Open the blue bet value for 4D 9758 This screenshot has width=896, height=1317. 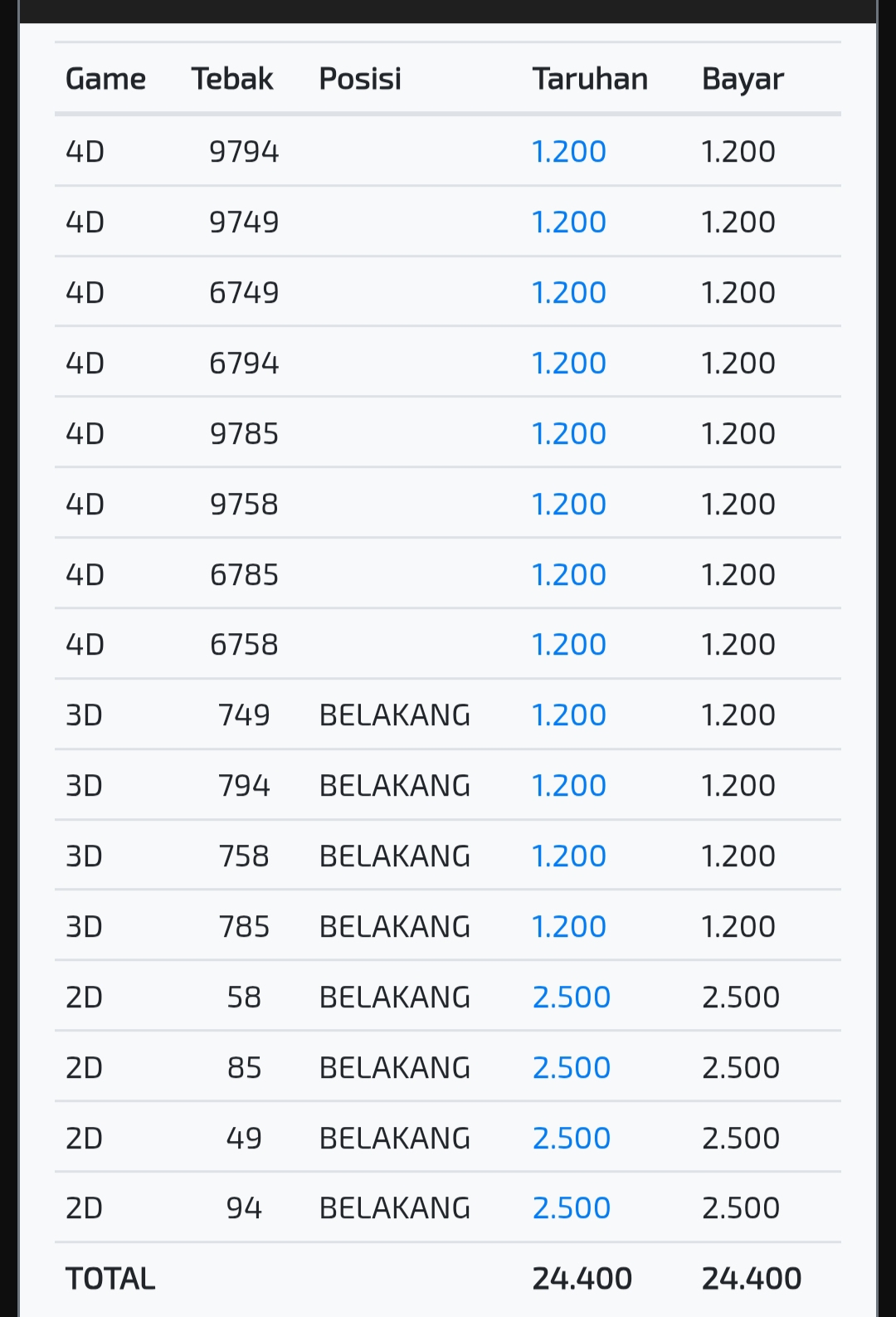click(x=569, y=505)
